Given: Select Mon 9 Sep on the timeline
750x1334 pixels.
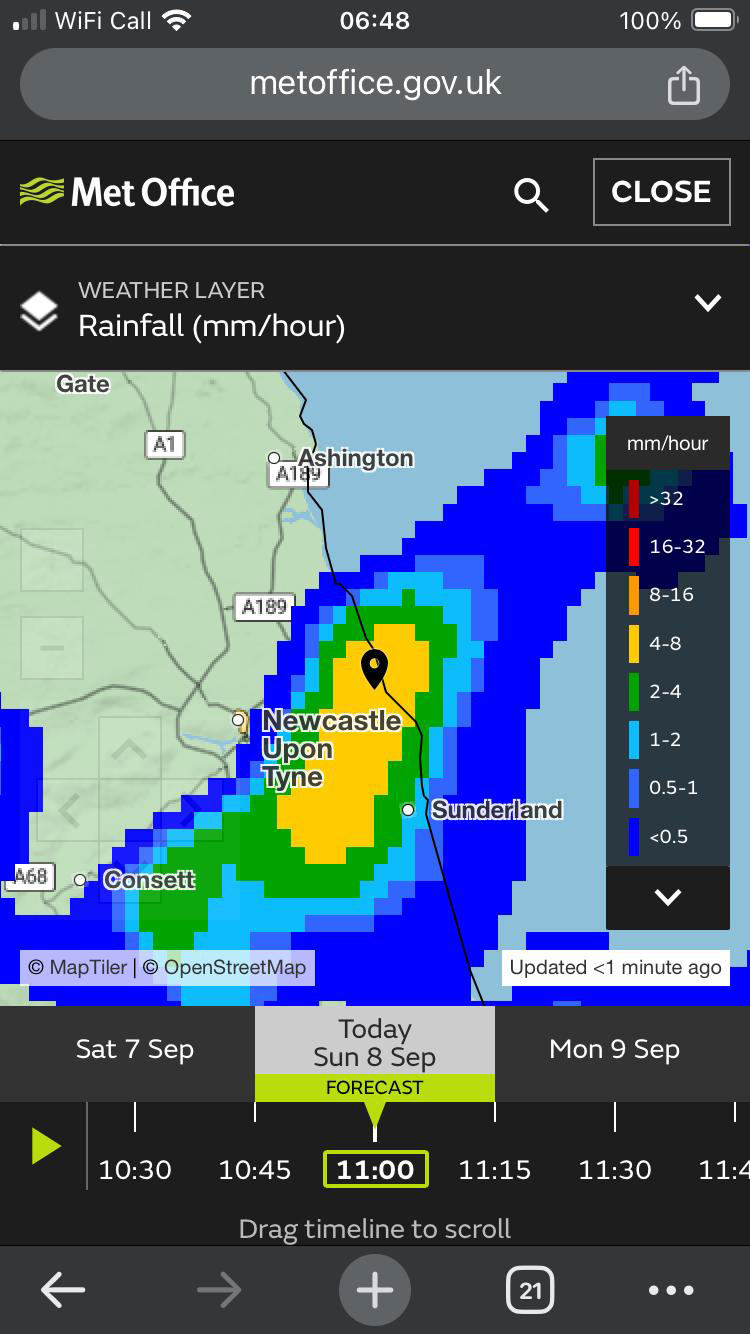Looking at the screenshot, I should click(615, 1049).
